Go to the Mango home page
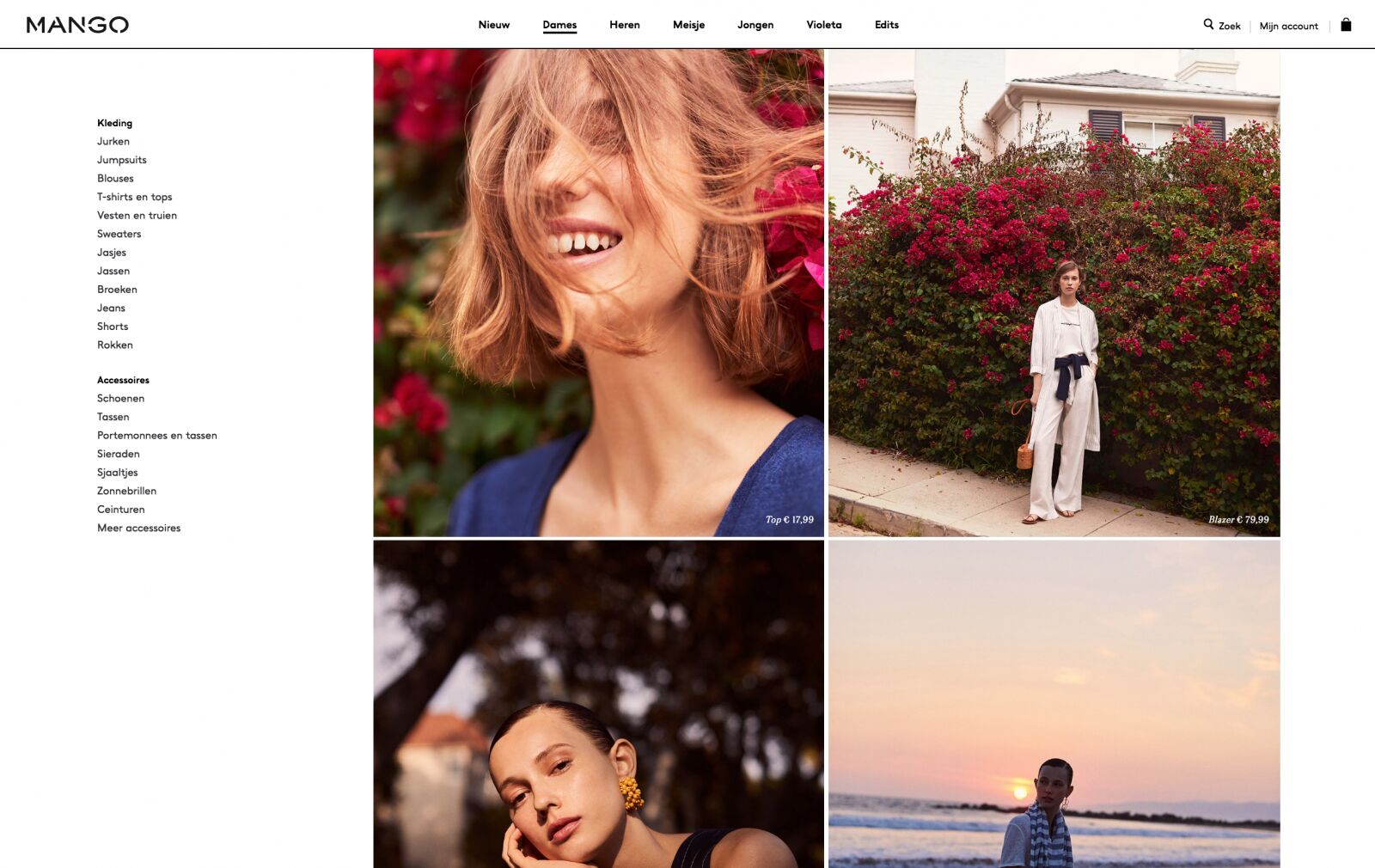The height and width of the screenshot is (868, 1375). (x=77, y=25)
